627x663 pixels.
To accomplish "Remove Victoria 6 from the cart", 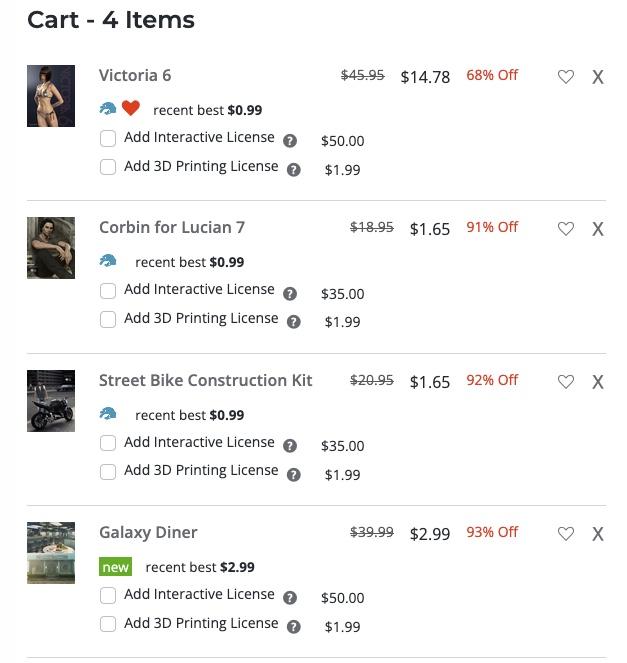I will 598,77.
